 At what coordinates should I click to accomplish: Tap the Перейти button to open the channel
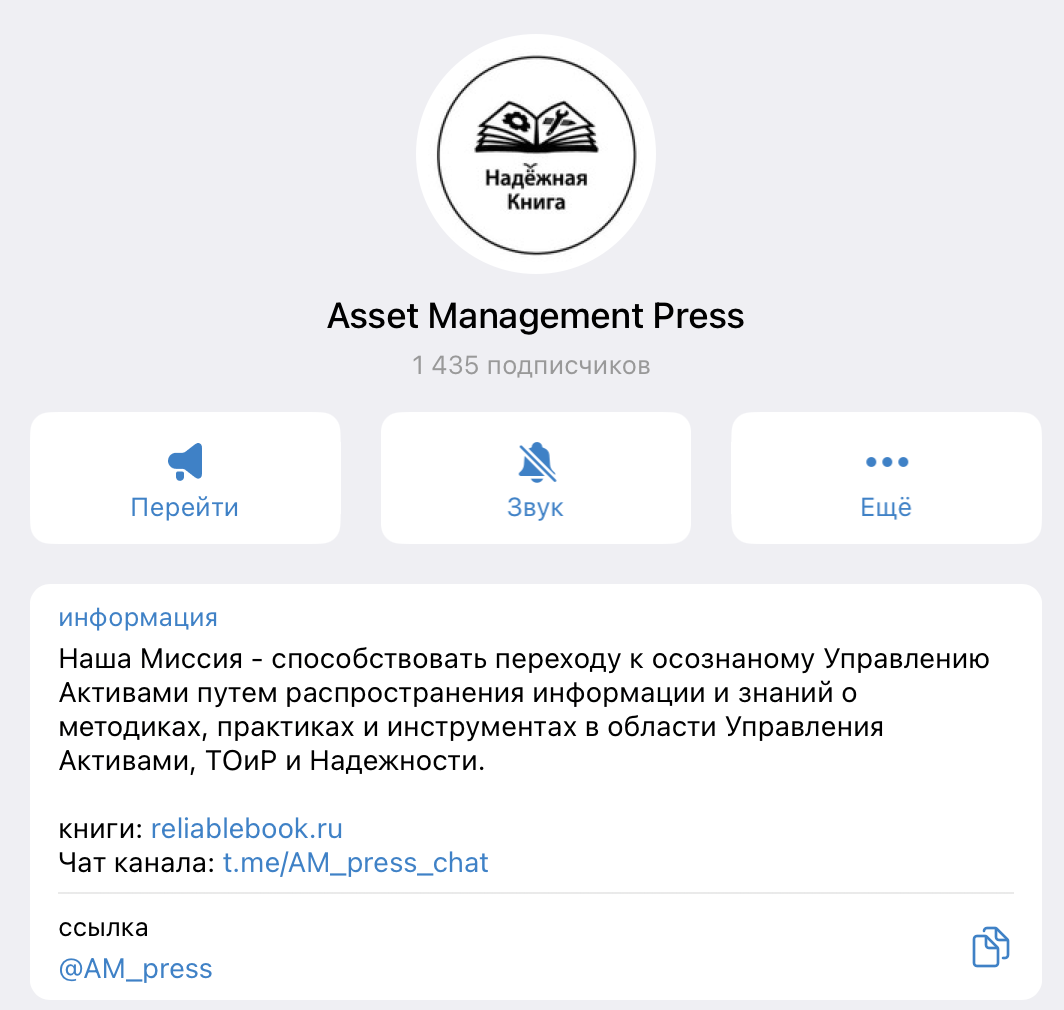(x=185, y=478)
